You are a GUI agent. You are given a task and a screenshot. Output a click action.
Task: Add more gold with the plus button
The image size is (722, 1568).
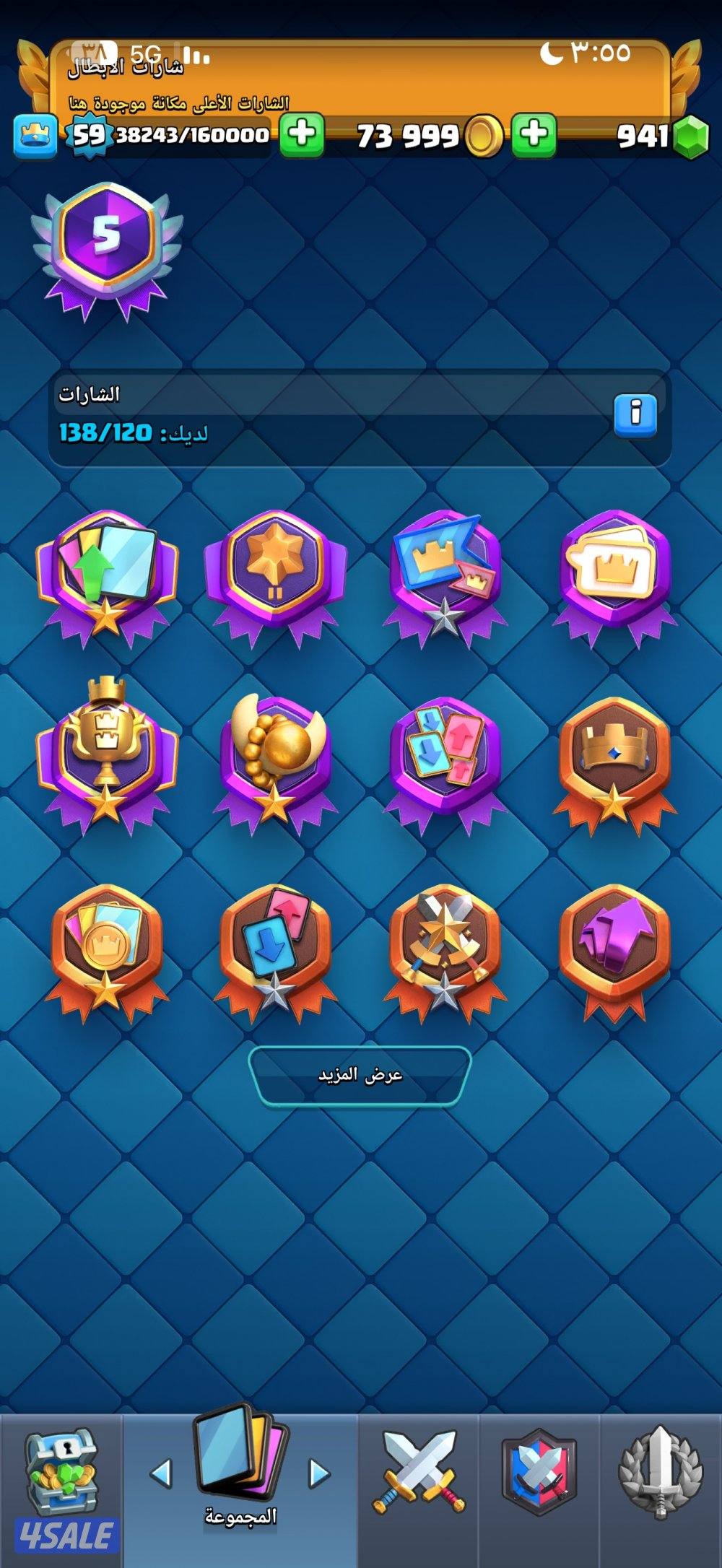point(534,134)
